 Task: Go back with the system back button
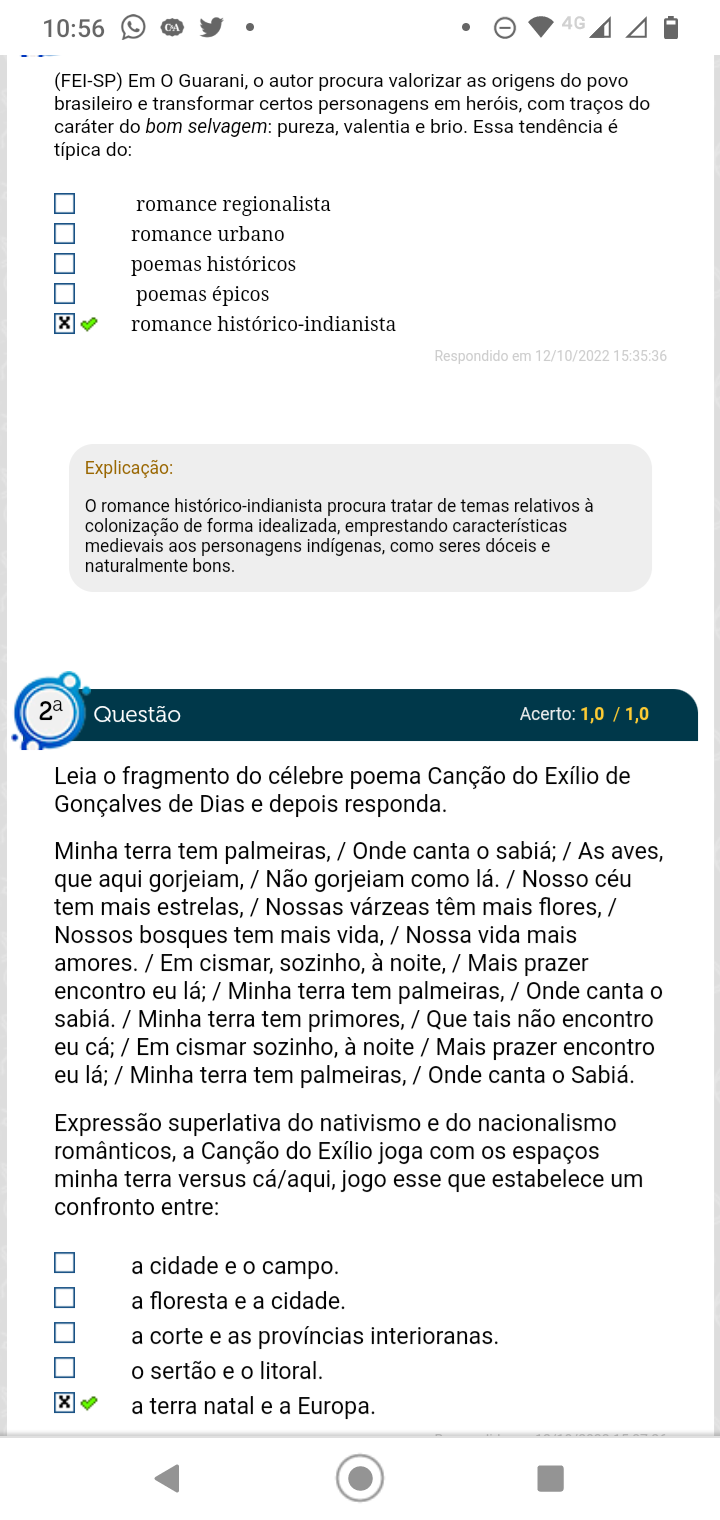point(168,1478)
